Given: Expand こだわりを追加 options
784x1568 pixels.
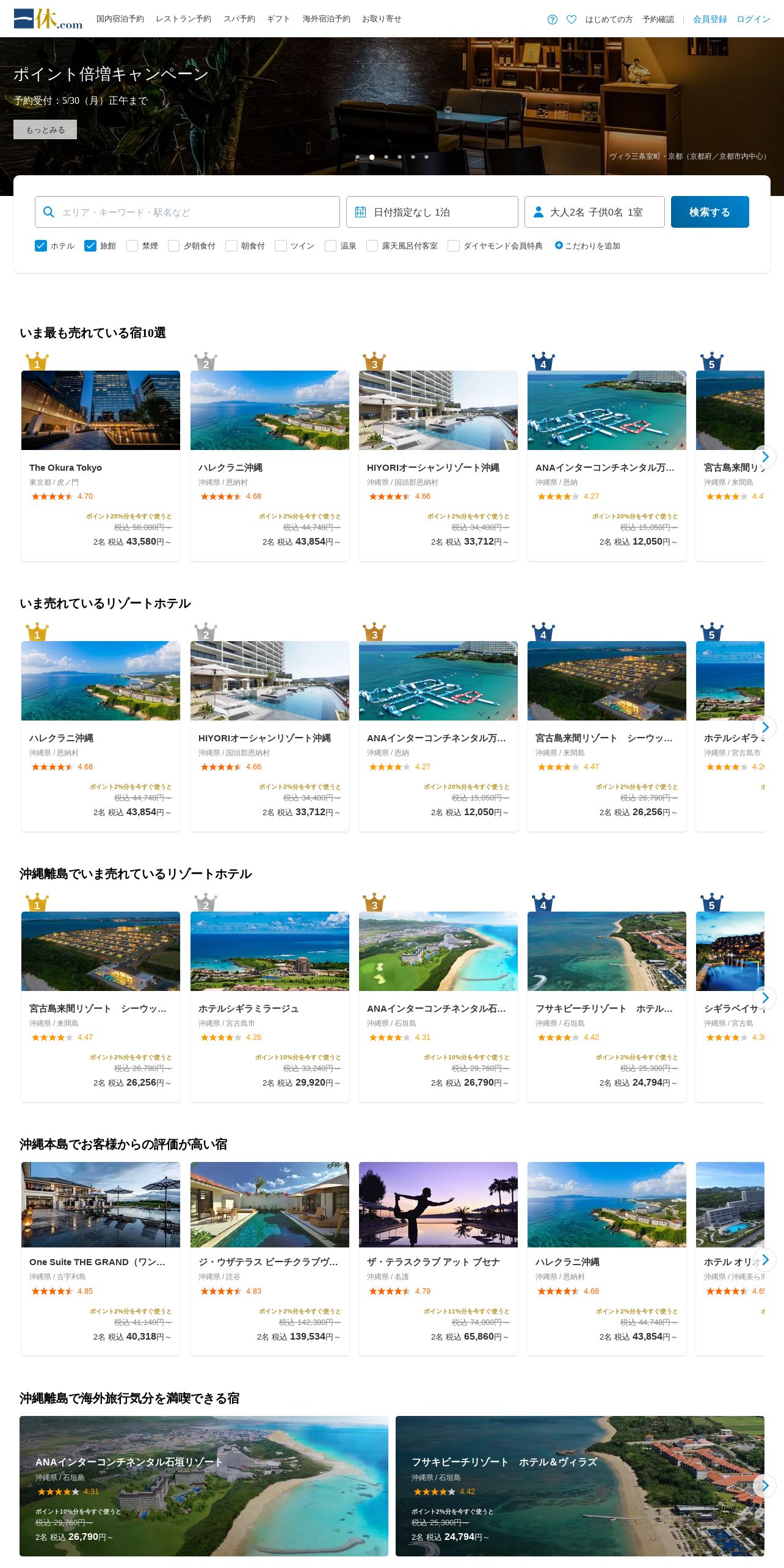Looking at the screenshot, I should pyautogui.click(x=587, y=245).
